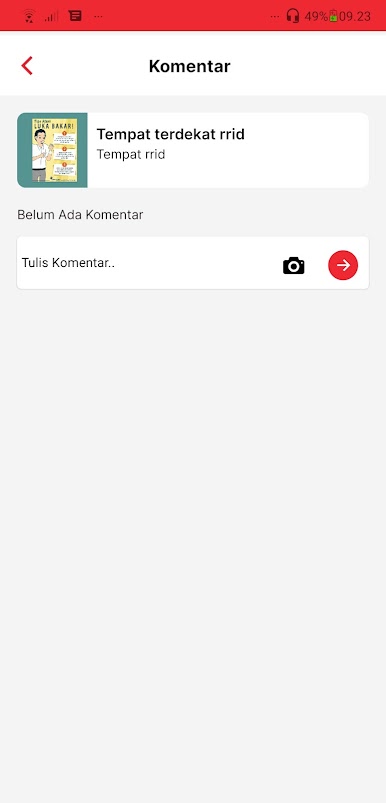
Task: Send the comment with the red arrow
Action: (343, 265)
